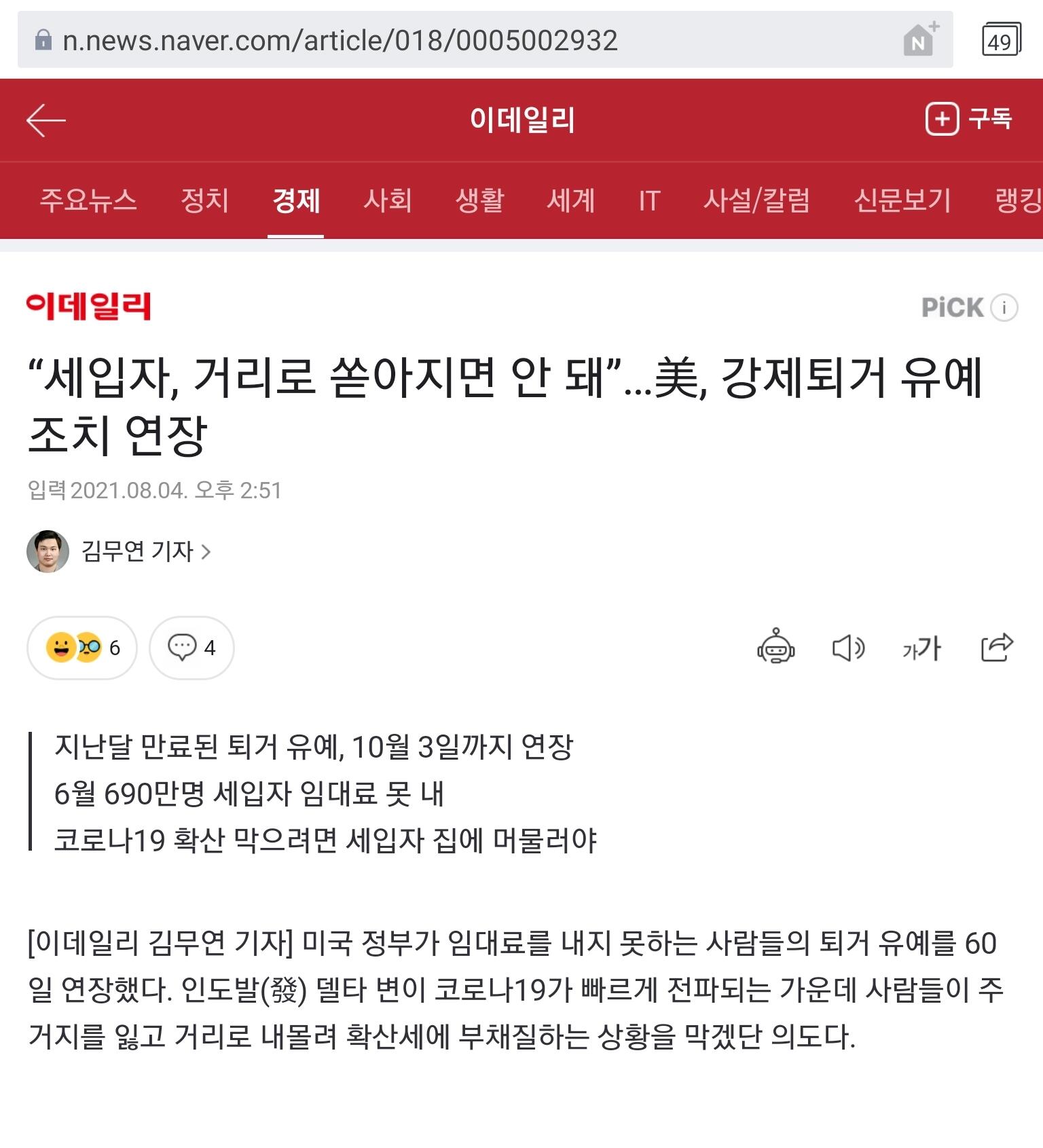Screen dimensions: 1043x1148
Task: Open PiCK info icon
Action: point(1004,308)
